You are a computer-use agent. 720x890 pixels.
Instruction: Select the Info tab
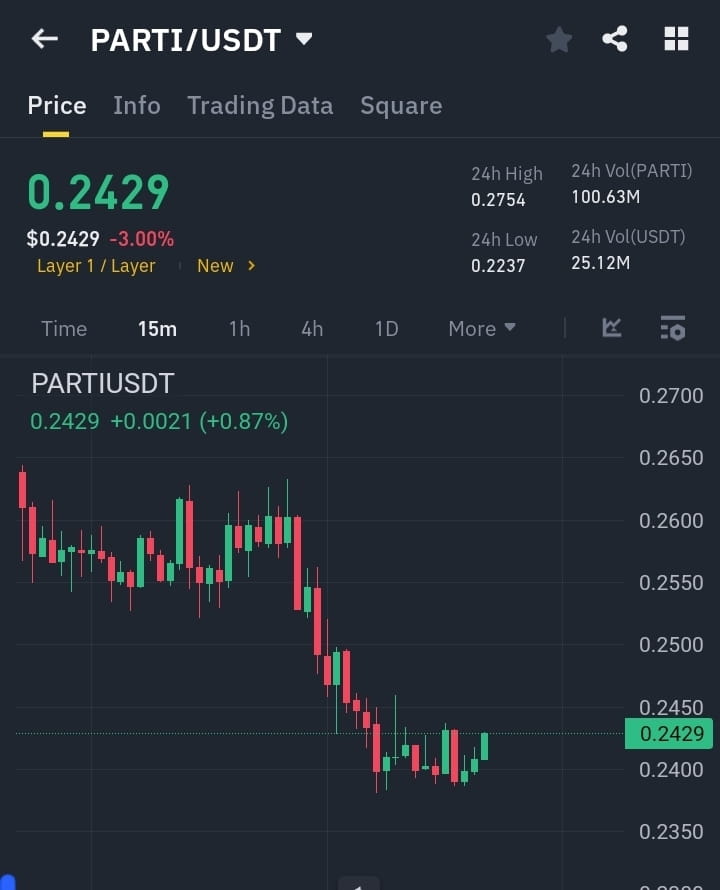click(137, 105)
